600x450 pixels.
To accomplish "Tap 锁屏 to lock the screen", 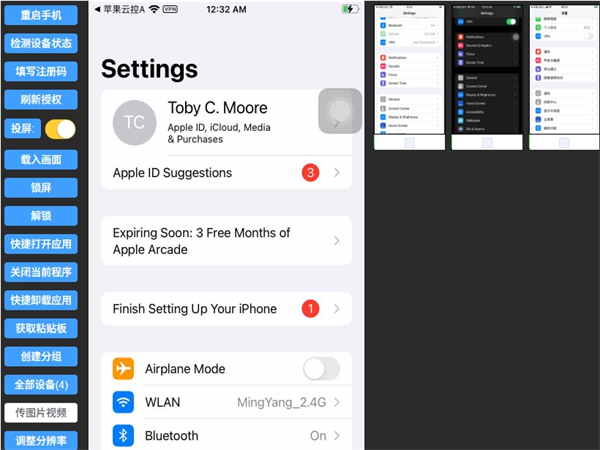I will [41, 187].
